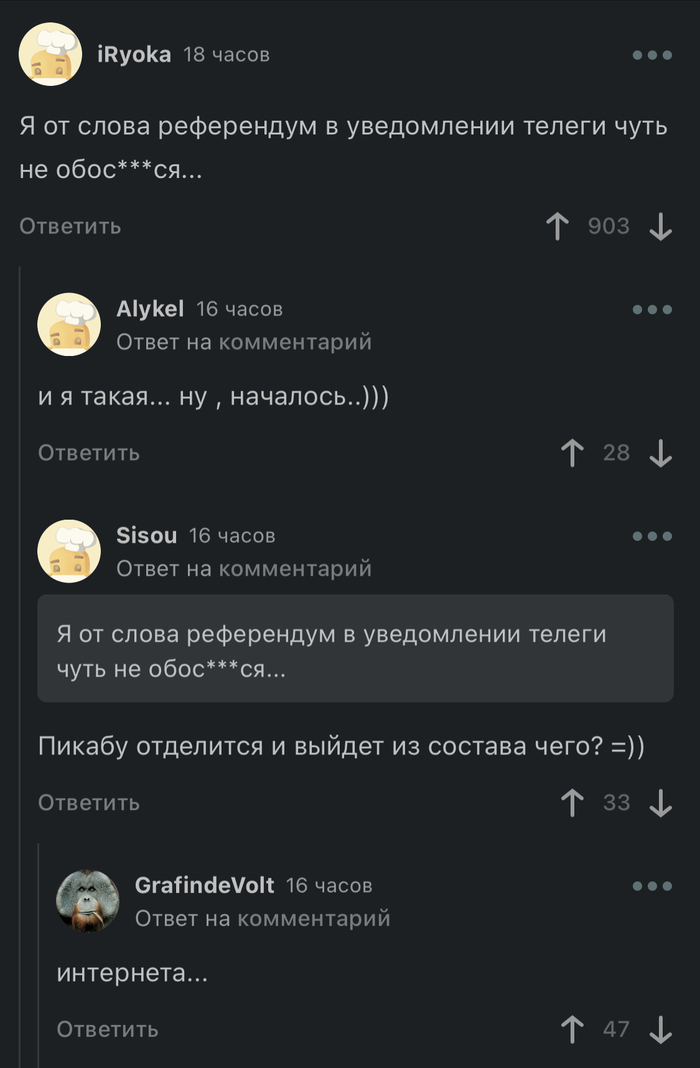This screenshot has height=1068, width=700.
Task: Open options menu for Sisou's comment
Action: (x=652, y=536)
